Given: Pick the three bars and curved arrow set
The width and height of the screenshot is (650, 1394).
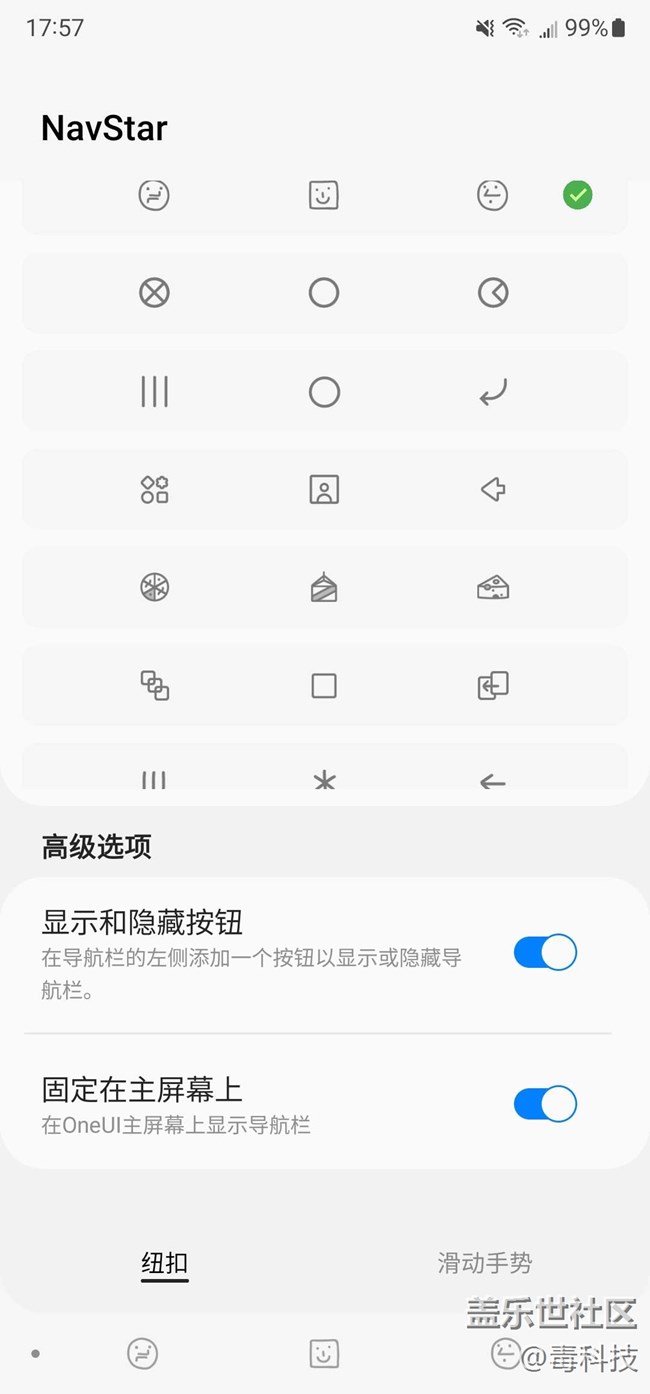Looking at the screenshot, I should (x=324, y=392).
